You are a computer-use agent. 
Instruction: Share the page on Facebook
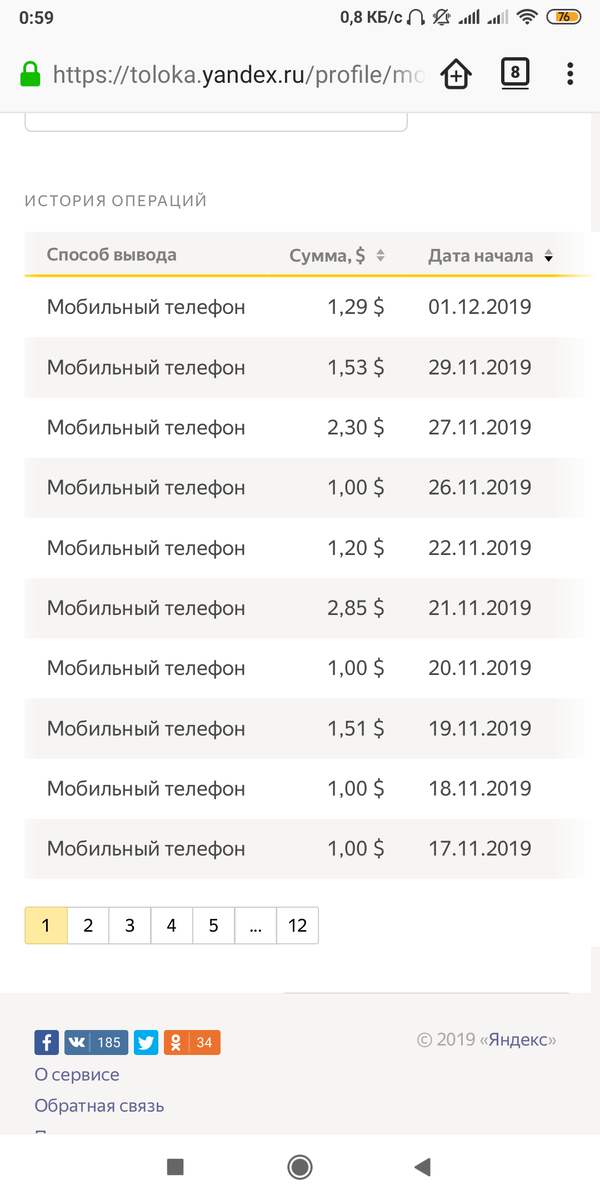coord(47,1042)
